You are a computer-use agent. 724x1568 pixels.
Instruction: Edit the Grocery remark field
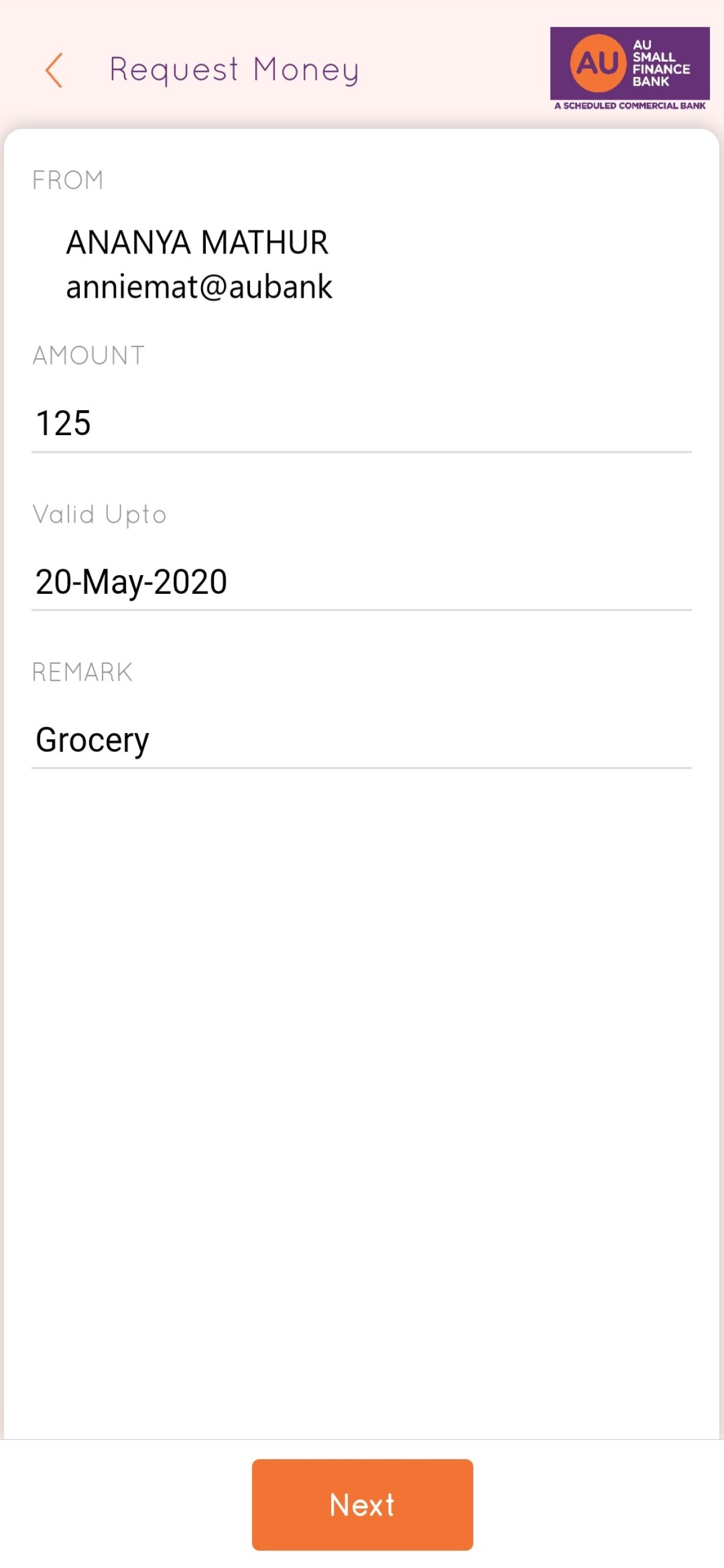coord(361,740)
